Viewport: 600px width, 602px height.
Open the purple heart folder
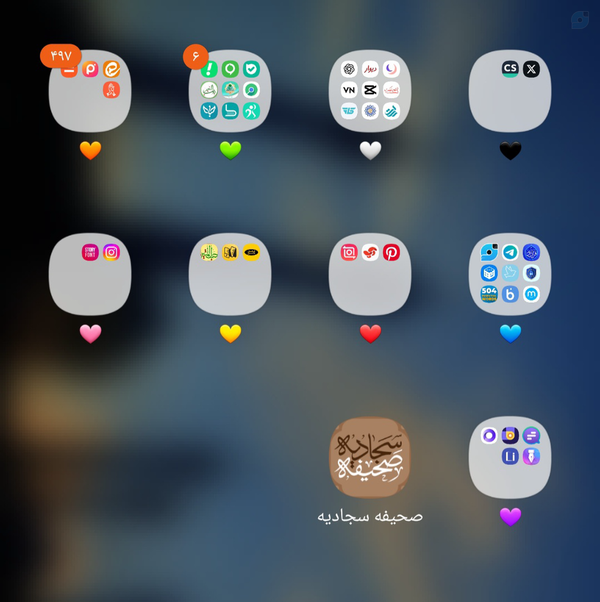coord(510,457)
